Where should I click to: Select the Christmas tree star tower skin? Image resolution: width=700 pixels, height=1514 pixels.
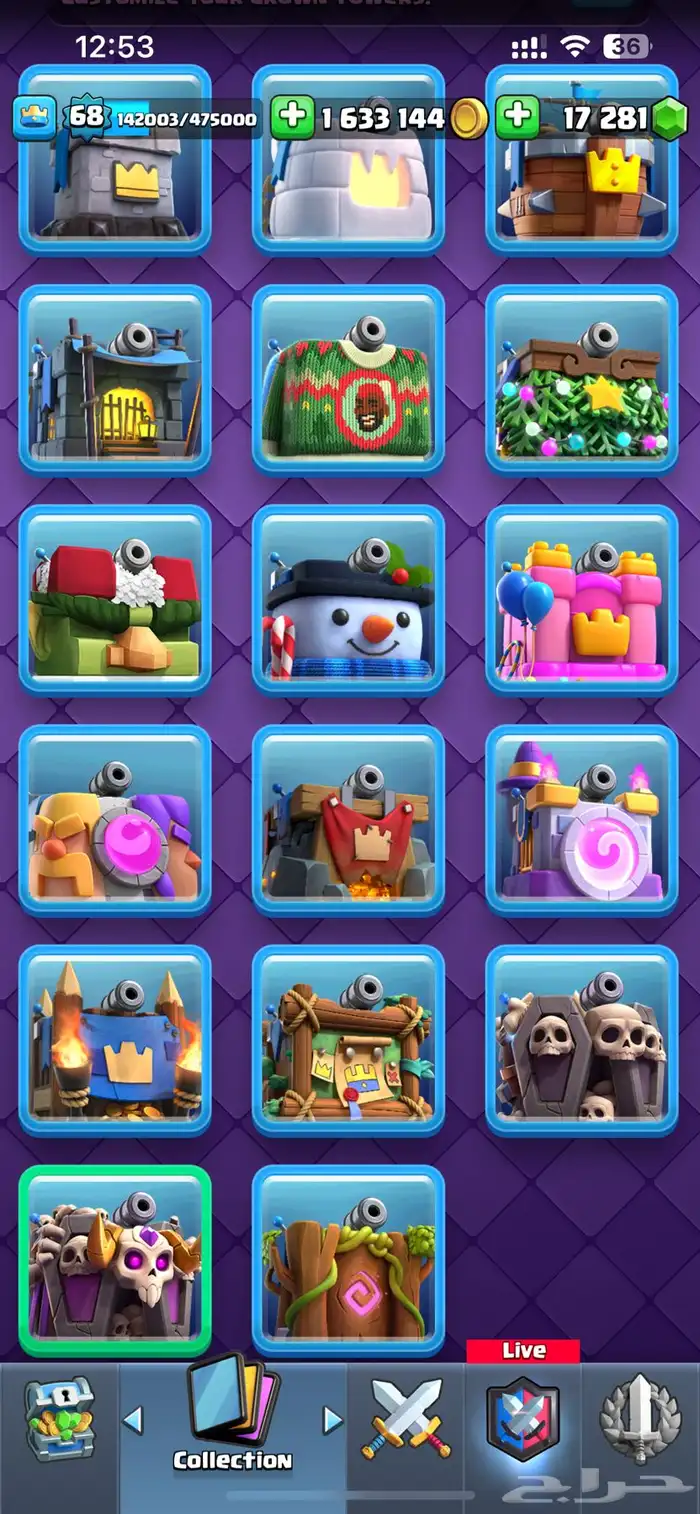click(582, 380)
